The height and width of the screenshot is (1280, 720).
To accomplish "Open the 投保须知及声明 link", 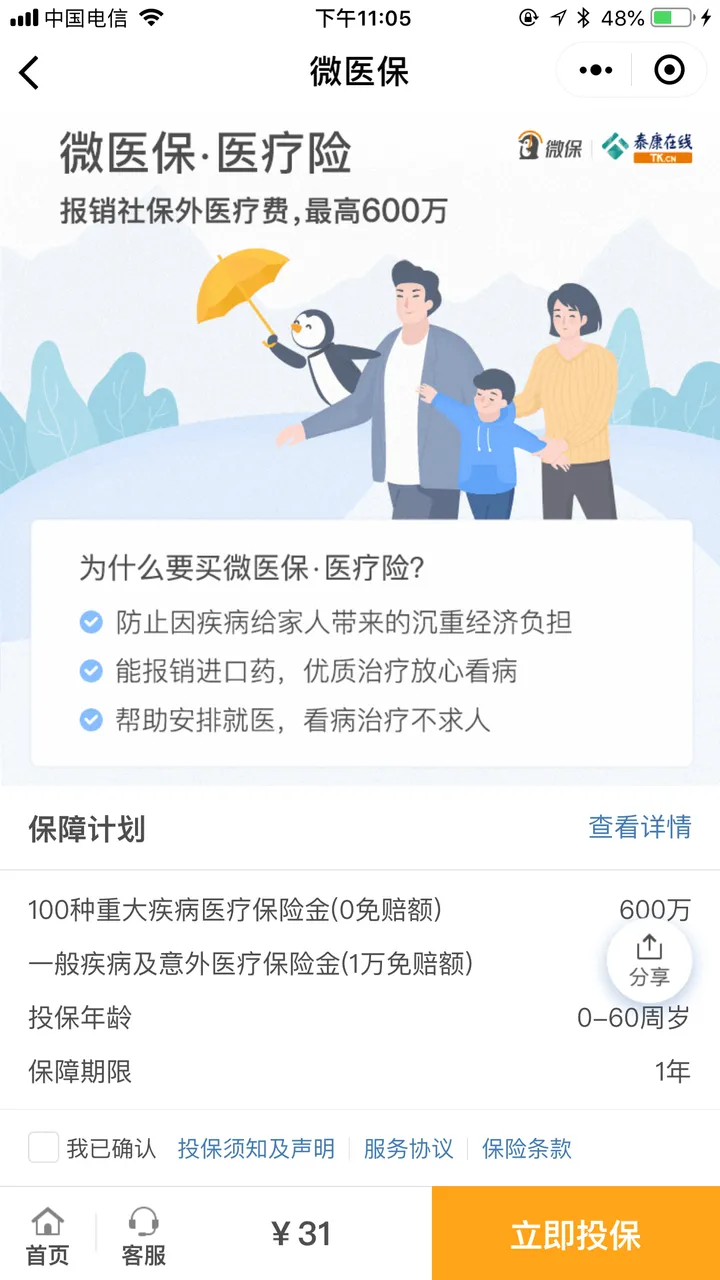I will coord(256,1148).
